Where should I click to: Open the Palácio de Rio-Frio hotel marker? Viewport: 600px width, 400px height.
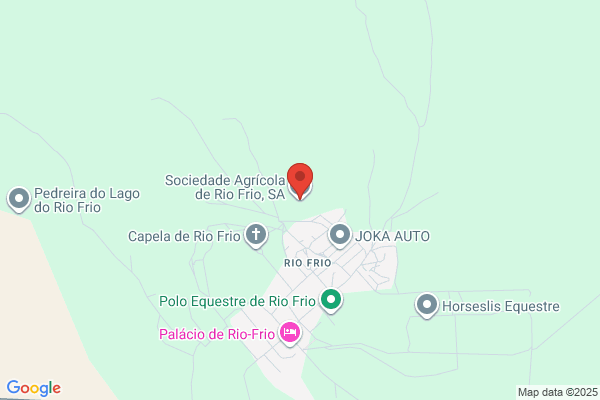[290, 333]
